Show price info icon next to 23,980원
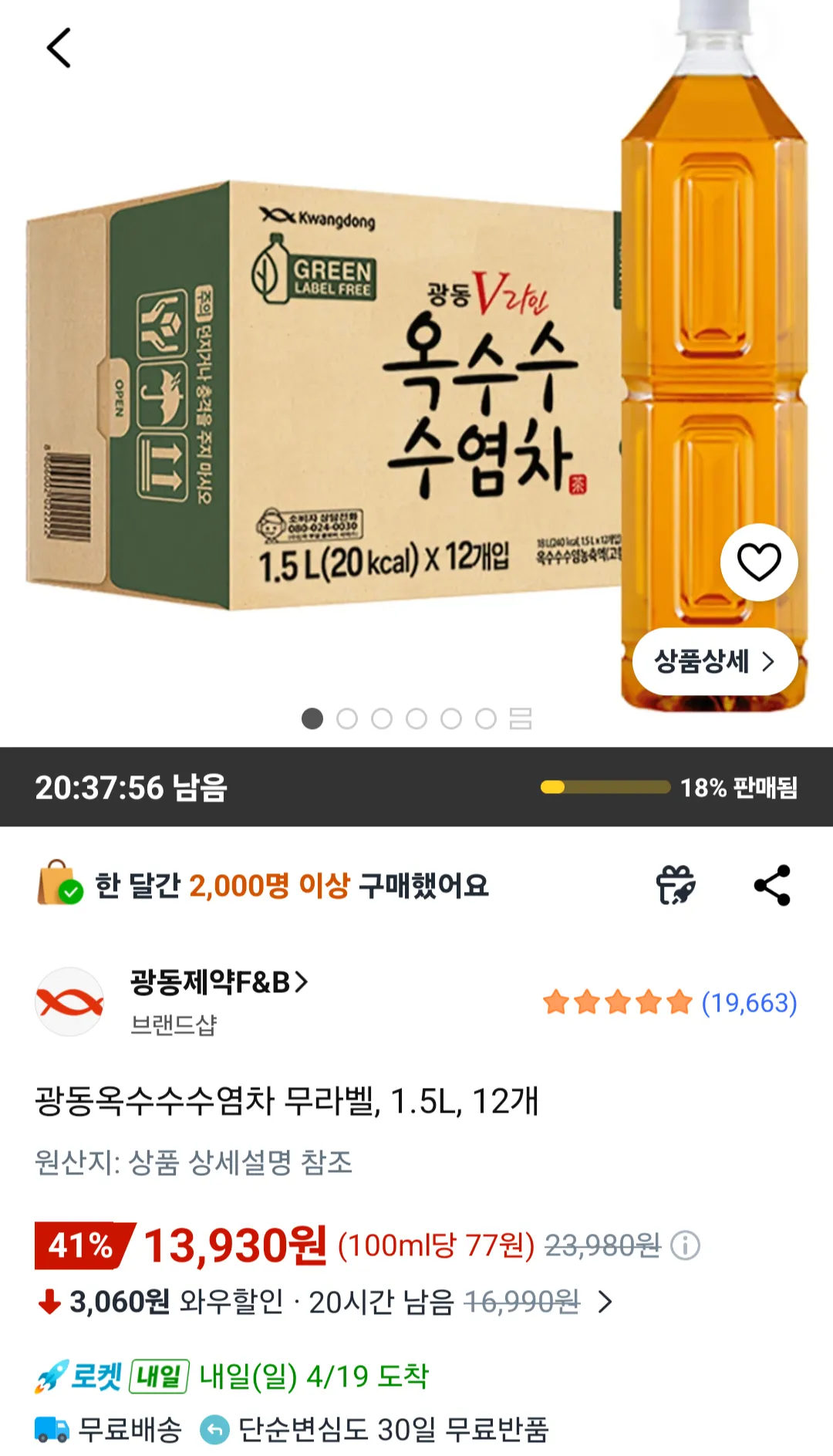833x1456 pixels. (685, 1245)
